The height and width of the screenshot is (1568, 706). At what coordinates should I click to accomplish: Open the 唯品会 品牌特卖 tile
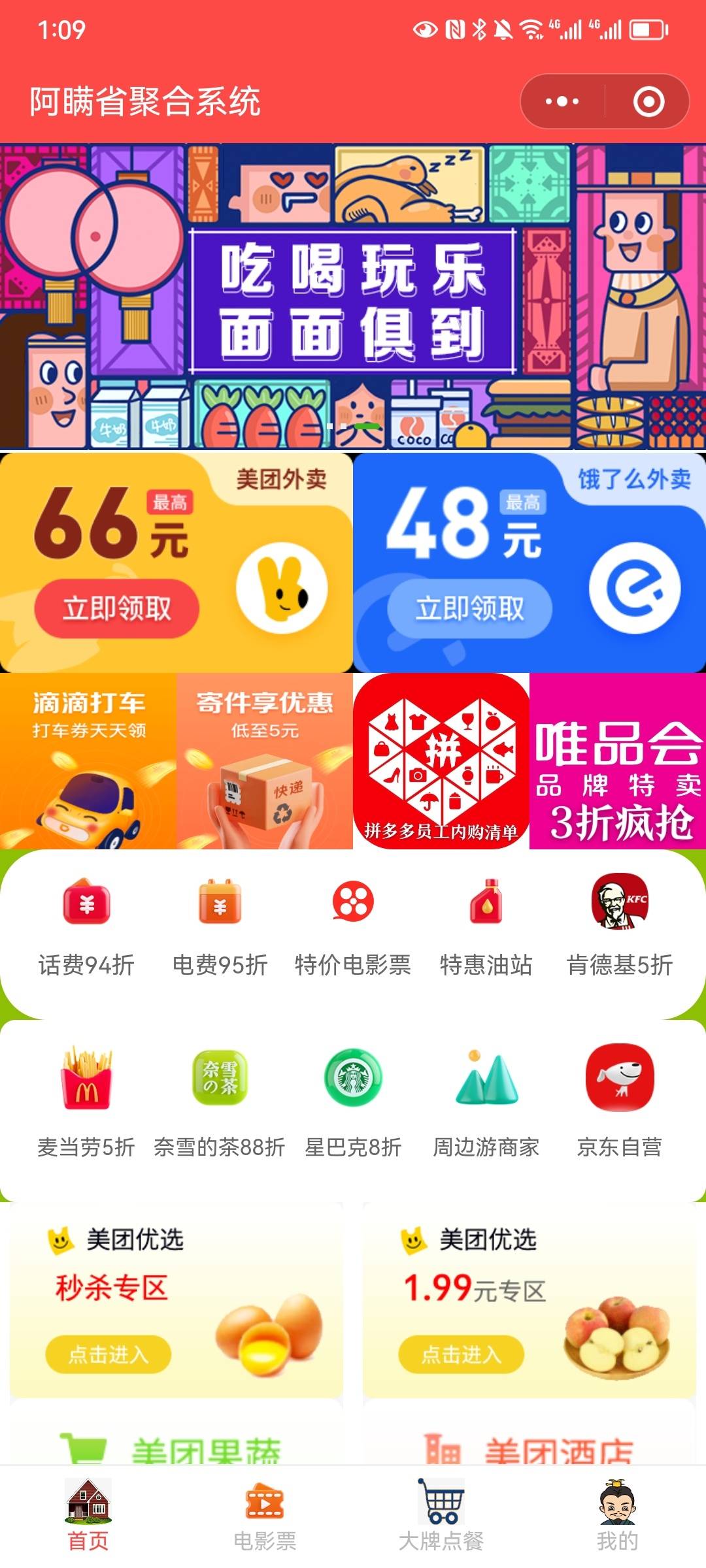(618, 762)
